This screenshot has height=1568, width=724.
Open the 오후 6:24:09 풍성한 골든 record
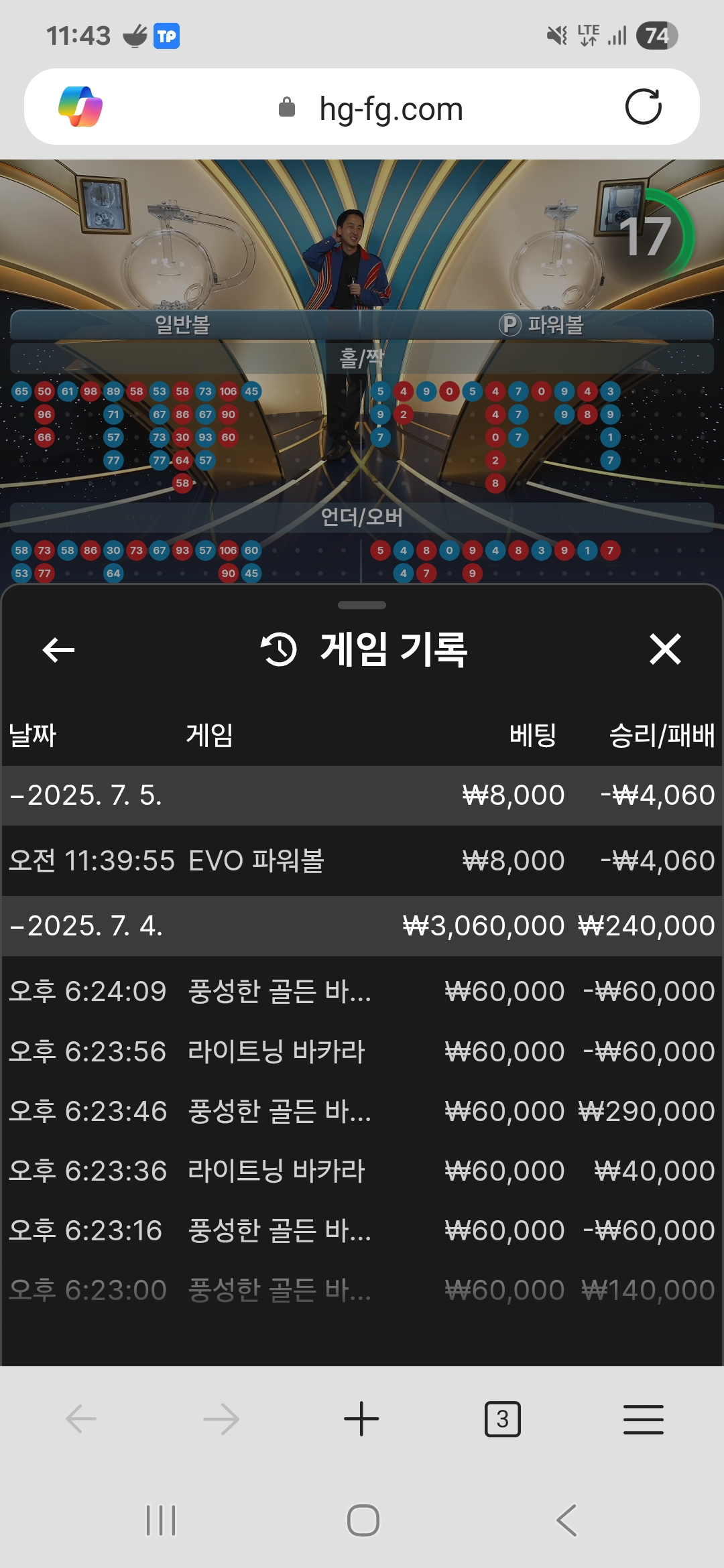tap(362, 991)
